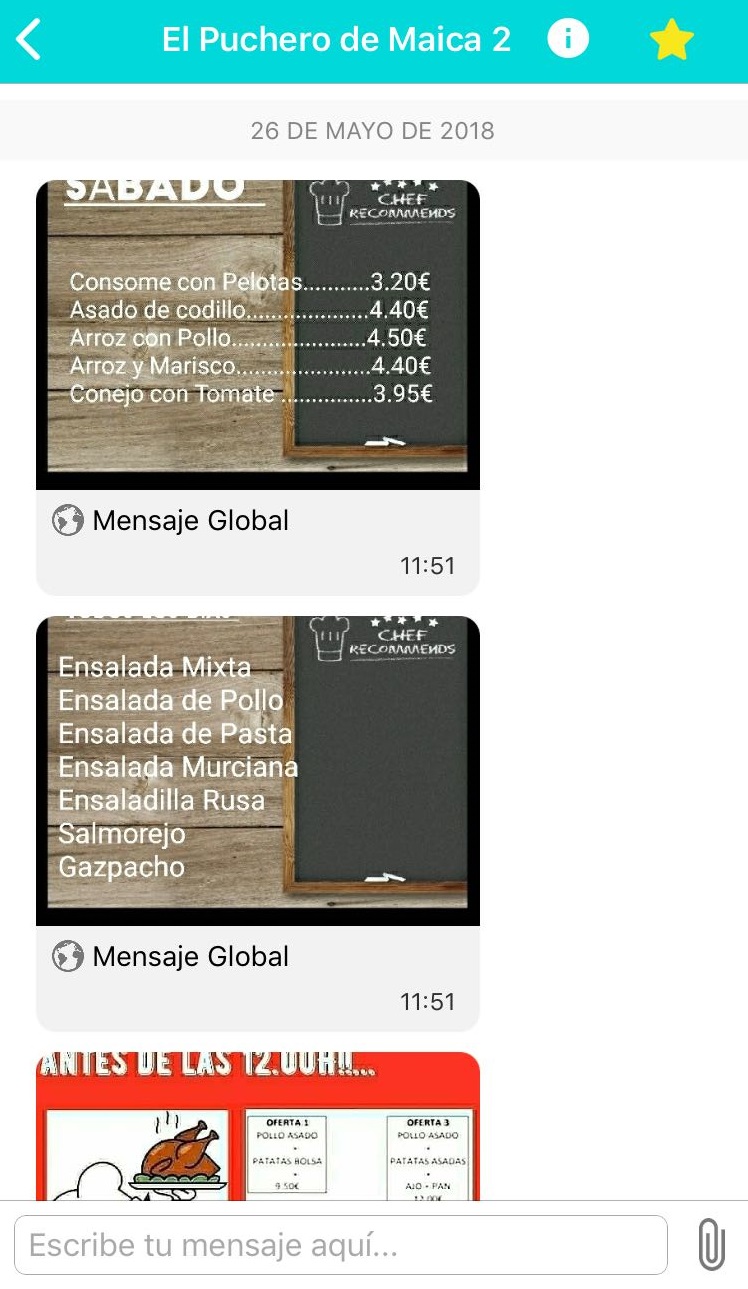Toggle the favorite star in the header
748x1289 pixels.
coord(671,40)
